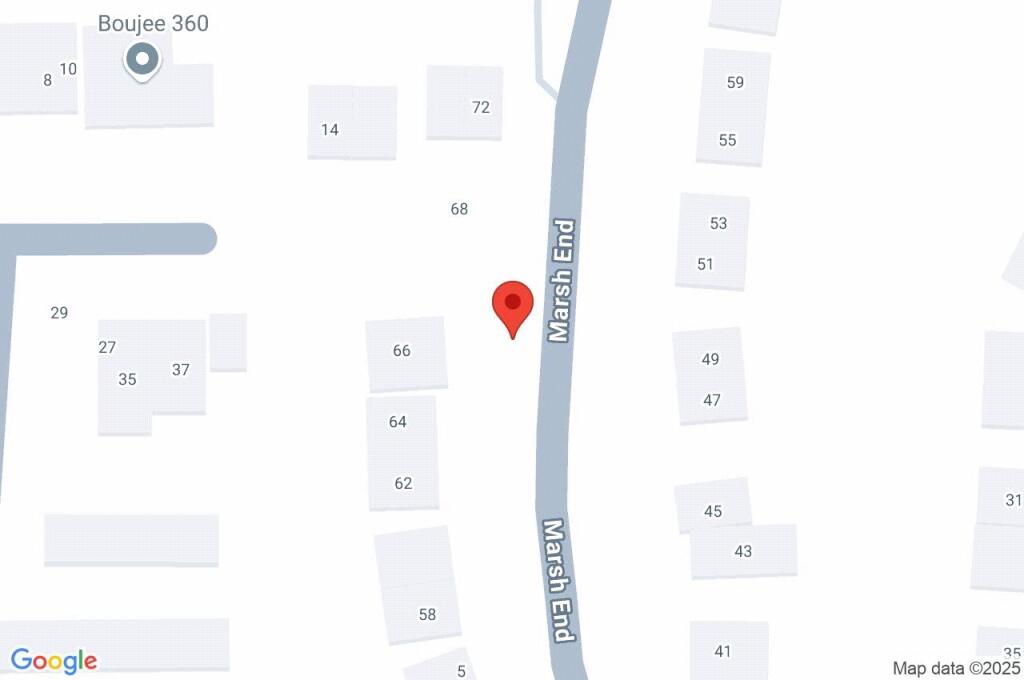This screenshot has height=680, width=1024.
Task: Open the Boujee 360 place marker
Action: [142, 60]
